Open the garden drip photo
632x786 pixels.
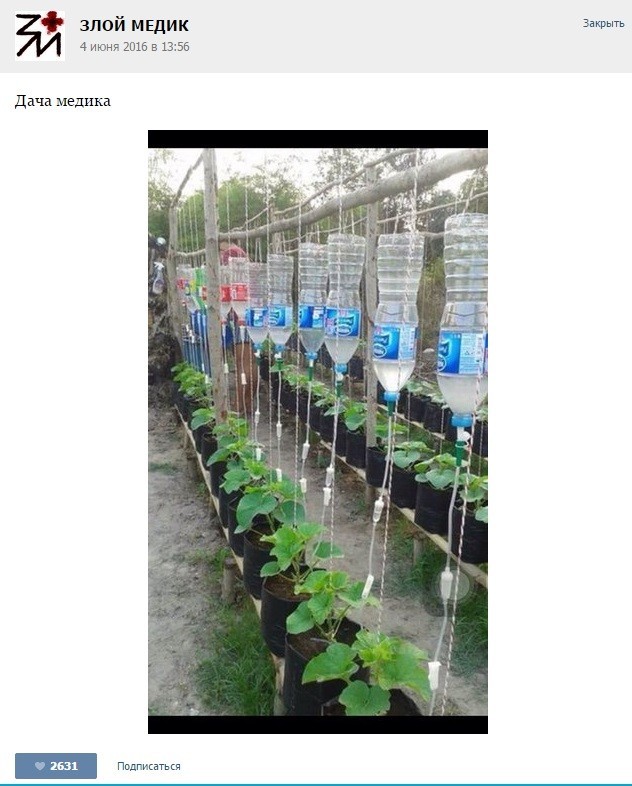[318, 432]
